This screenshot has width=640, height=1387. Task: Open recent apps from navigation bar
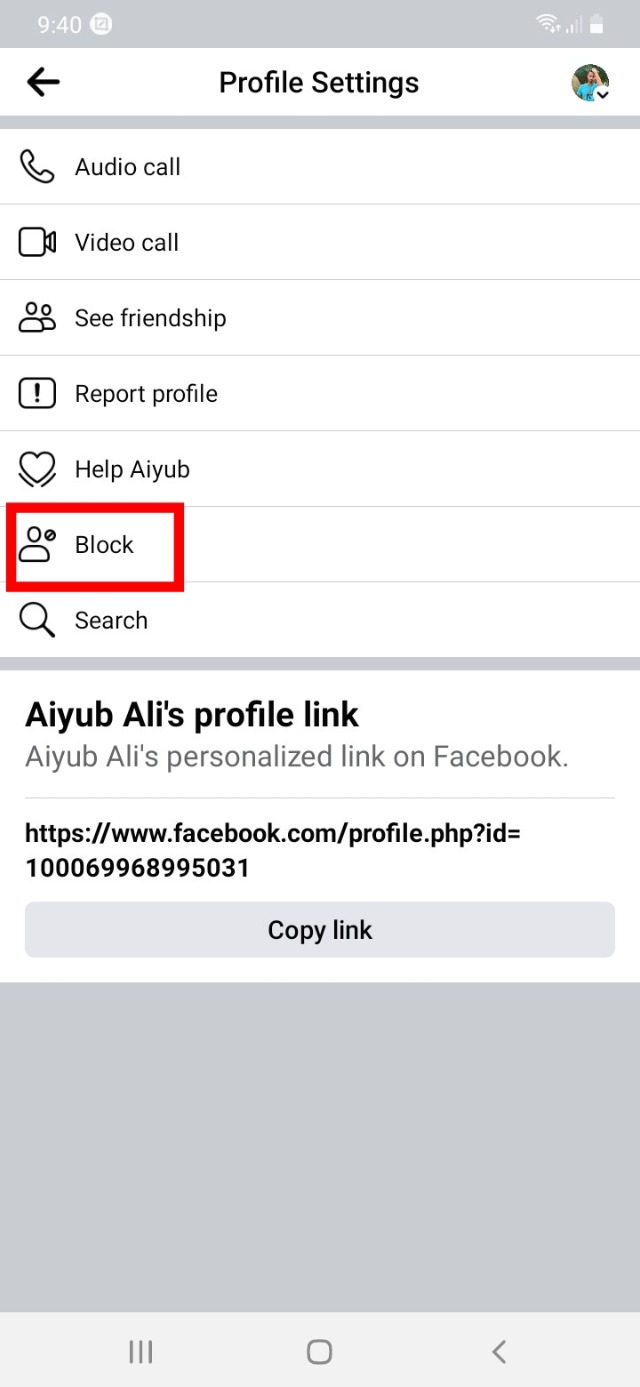click(x=141, y=1352)
